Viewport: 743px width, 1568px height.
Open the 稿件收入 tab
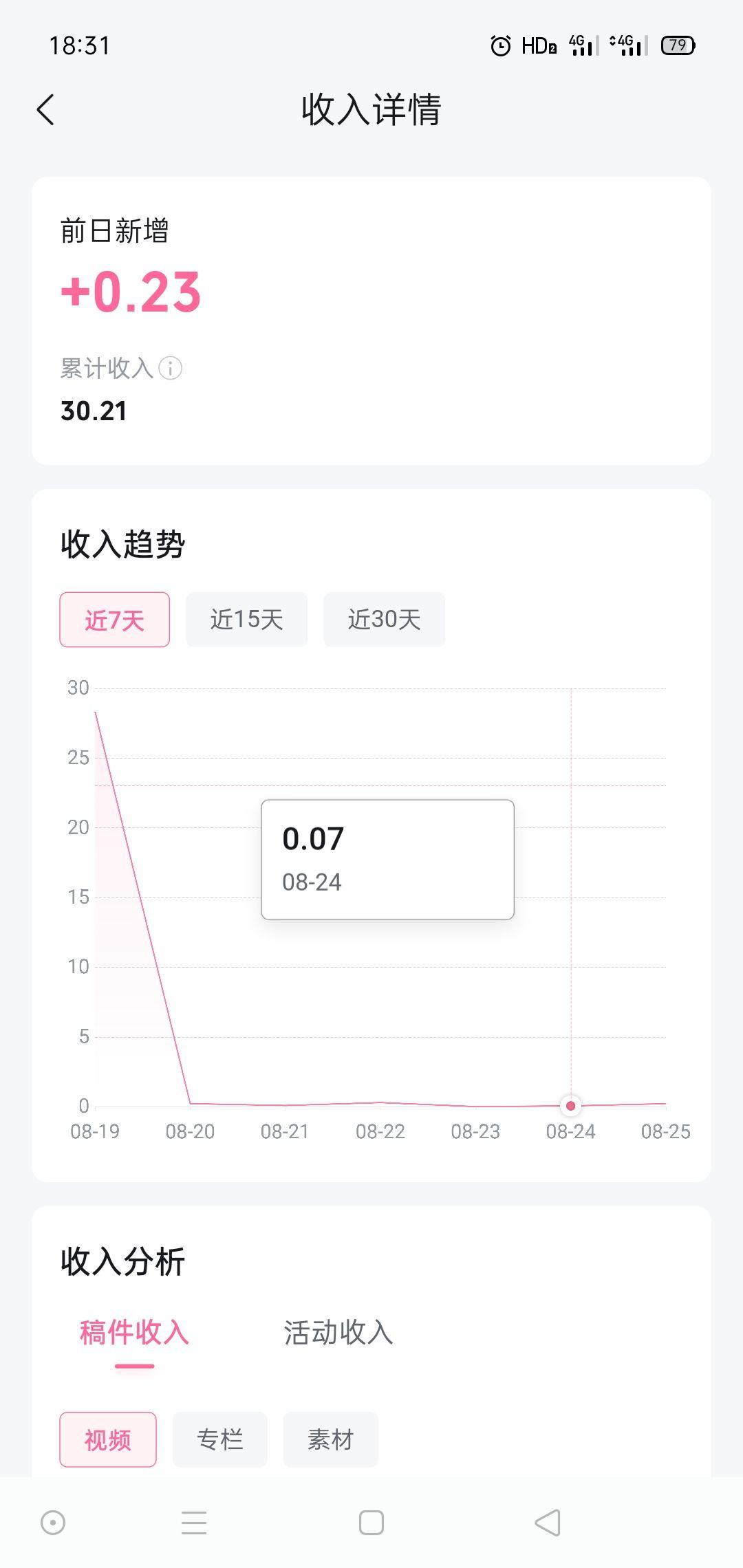pos(134,1333)
